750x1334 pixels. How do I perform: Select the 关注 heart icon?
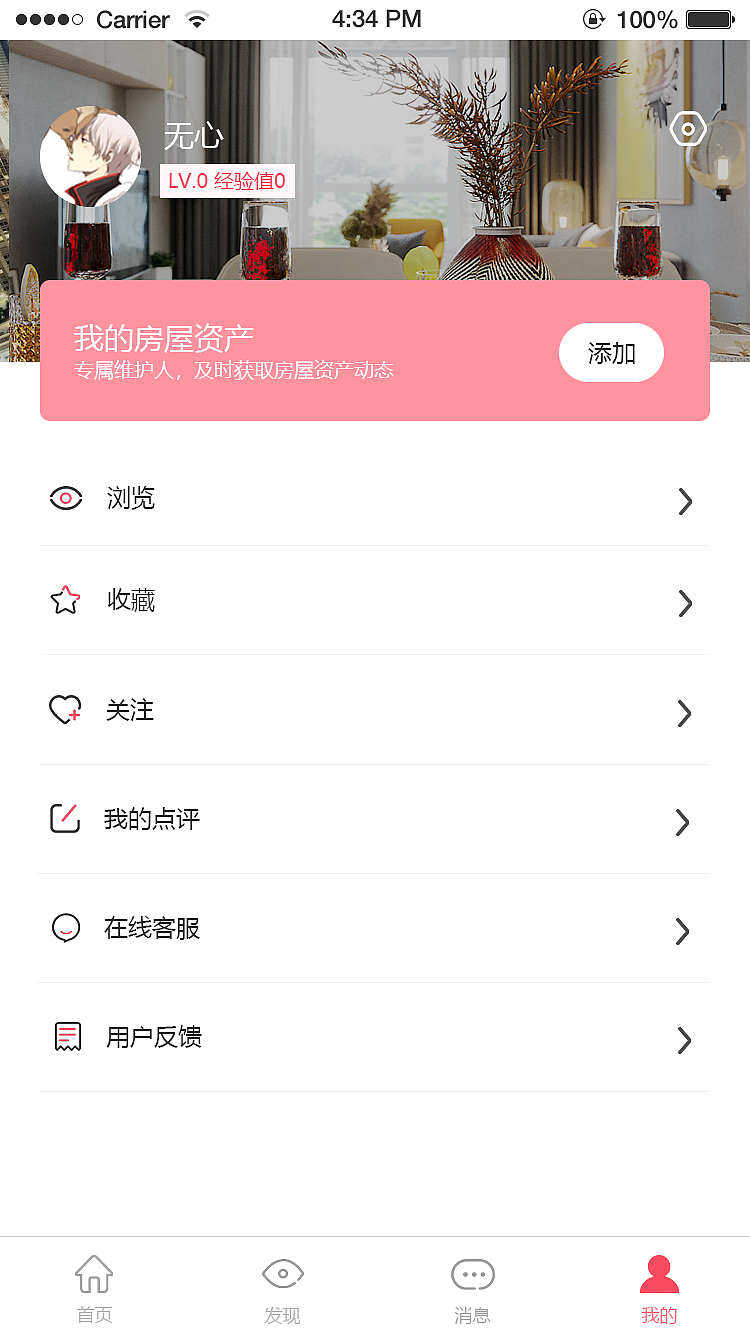pos(65,709)
